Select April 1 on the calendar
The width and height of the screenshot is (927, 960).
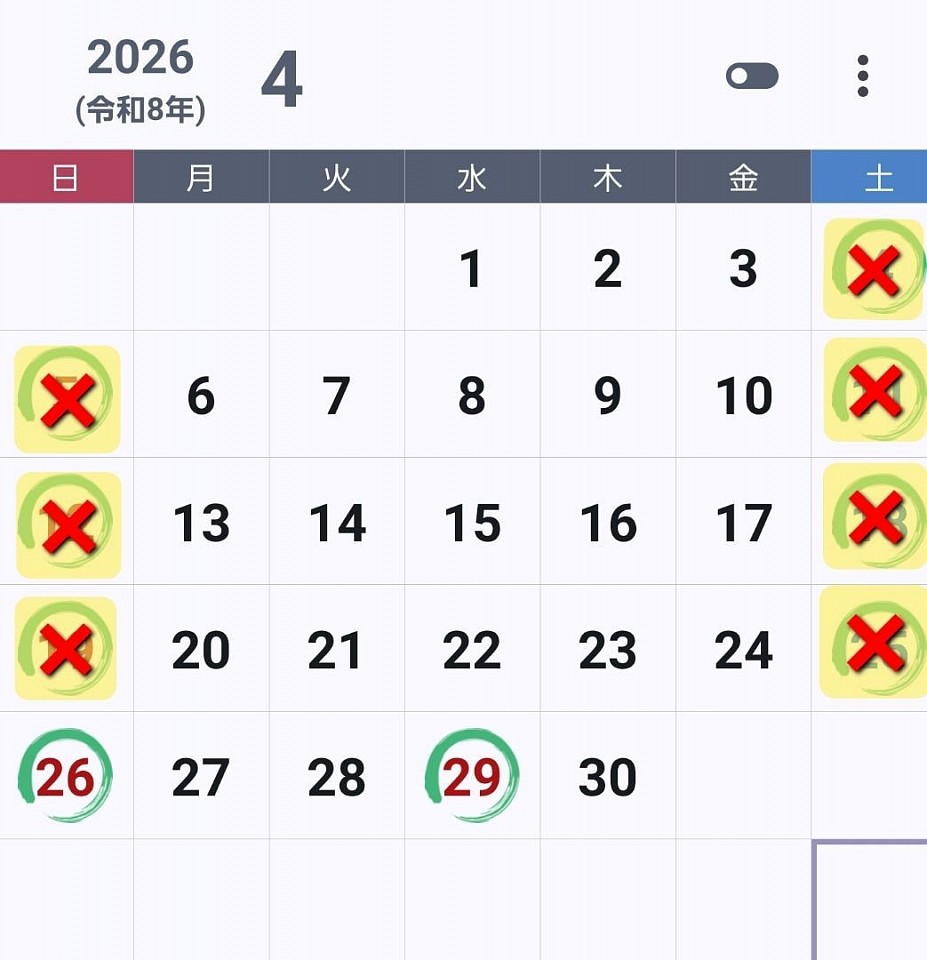pos(471,269)
